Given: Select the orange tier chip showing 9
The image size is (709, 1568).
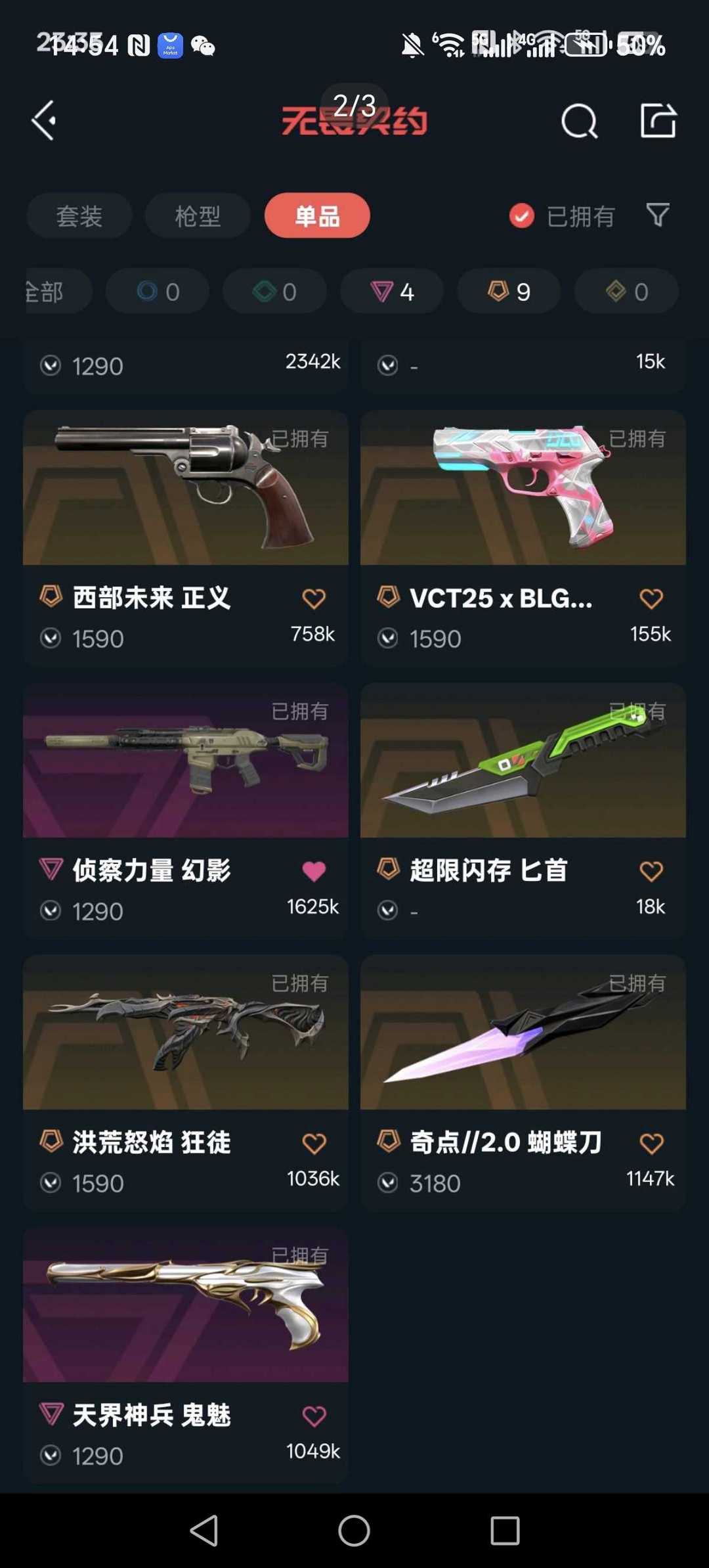Looking at the screenshot, I should 509,291.
